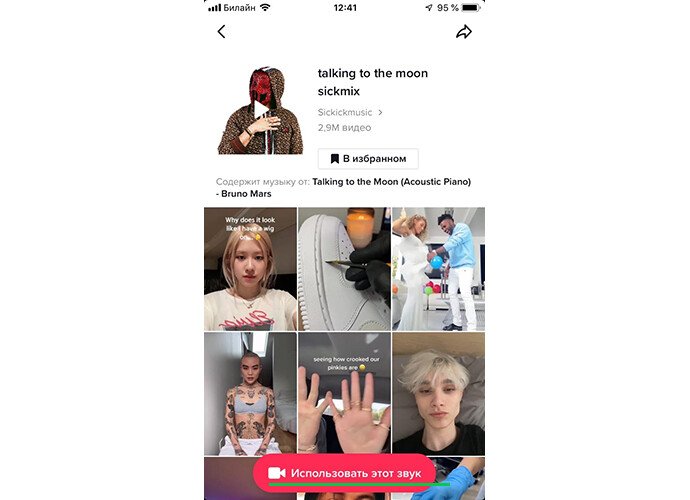
Task: Go back using the top arrow
Action: coord(221,32)
